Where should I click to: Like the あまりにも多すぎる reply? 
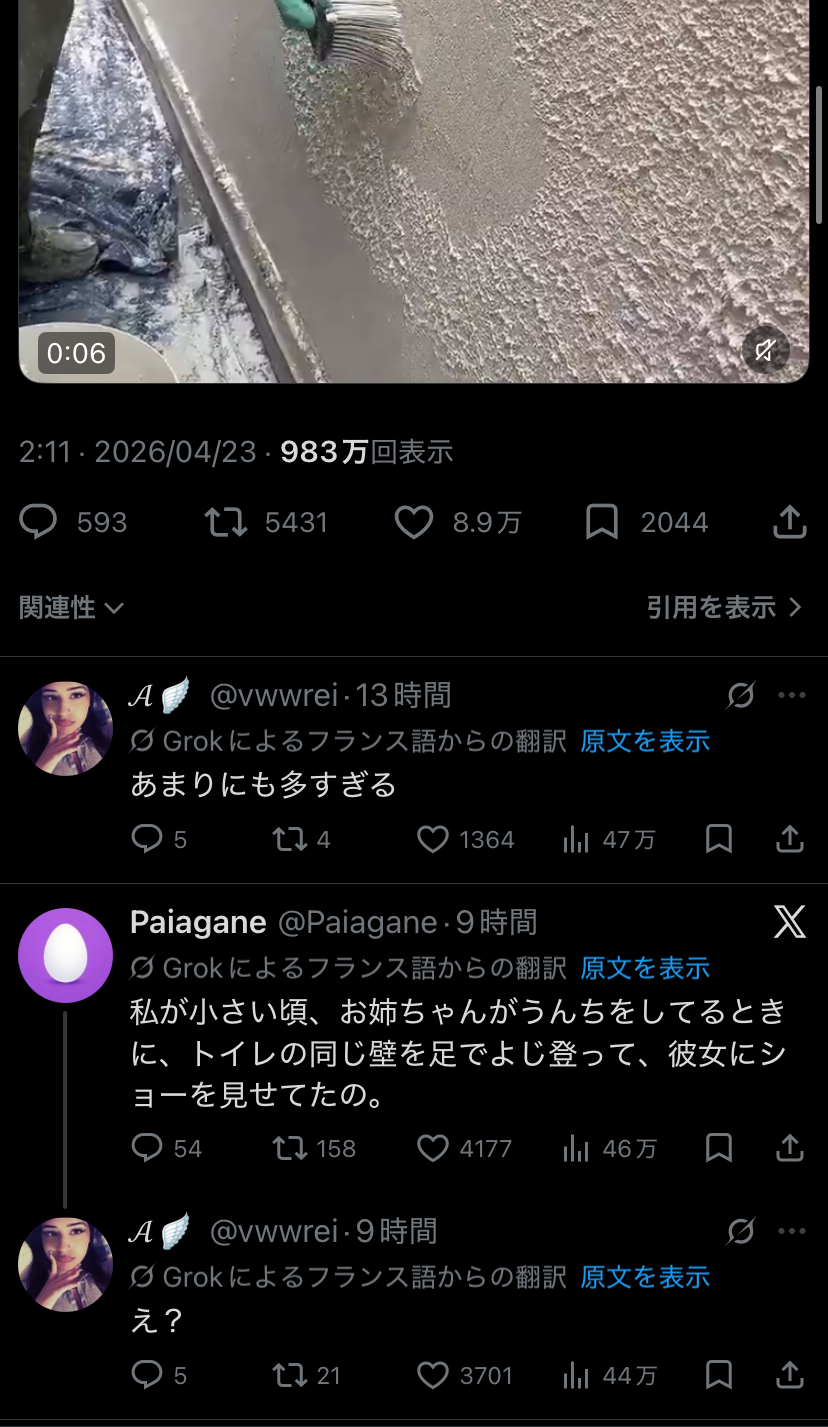(x=432, y=840)
